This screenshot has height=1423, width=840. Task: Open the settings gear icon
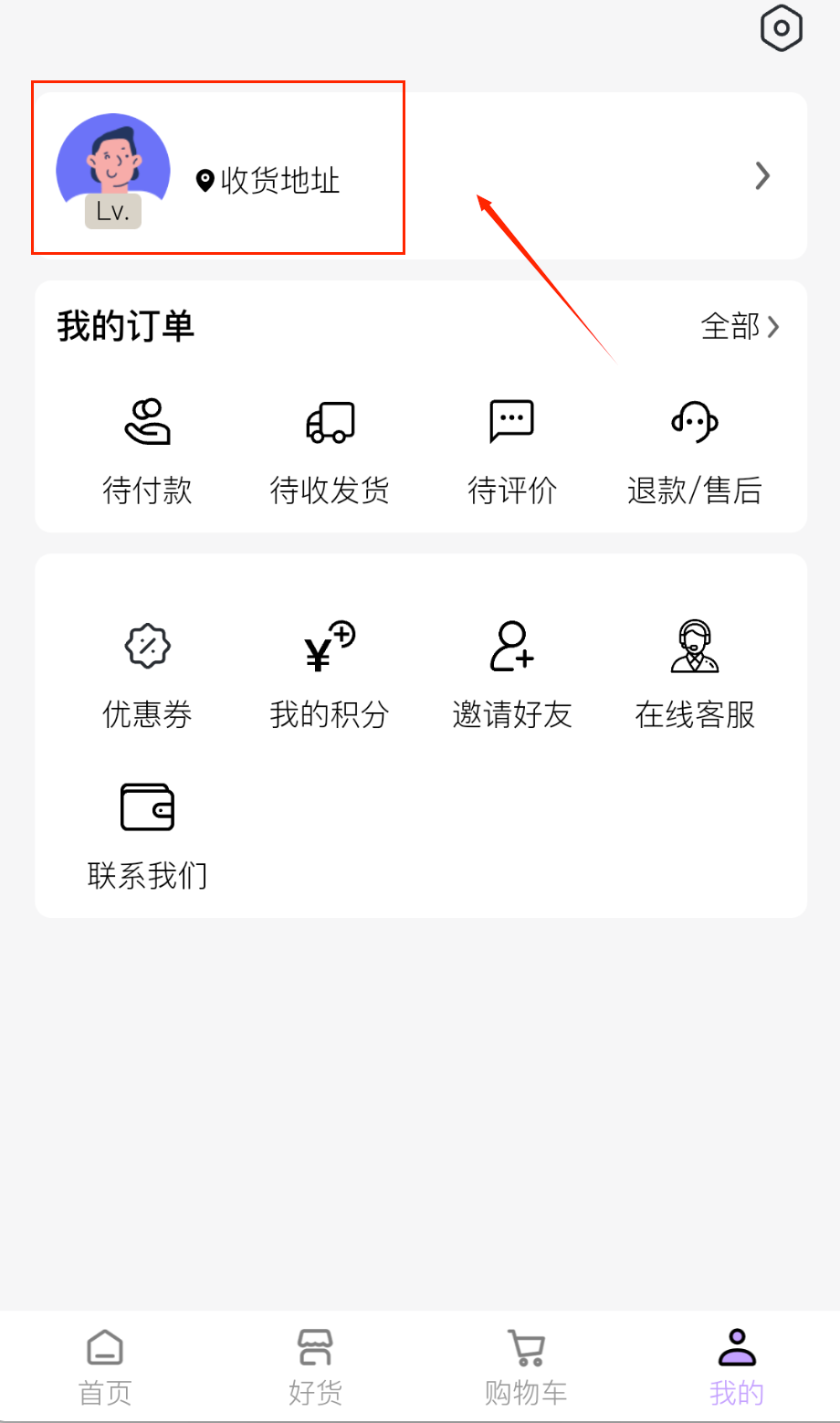pyautogui.click(x=781, y=28)
